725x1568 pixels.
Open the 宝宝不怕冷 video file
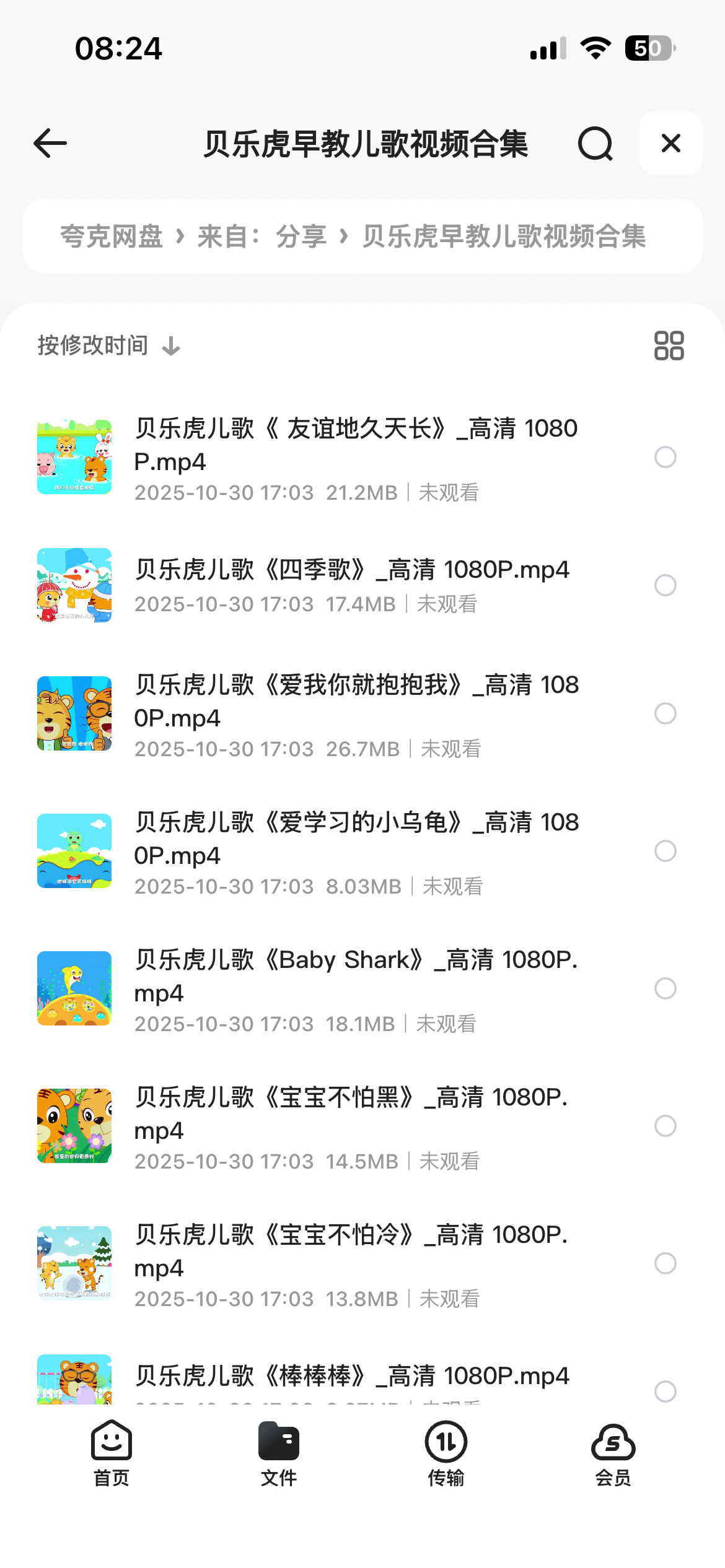coord(356,1251)
